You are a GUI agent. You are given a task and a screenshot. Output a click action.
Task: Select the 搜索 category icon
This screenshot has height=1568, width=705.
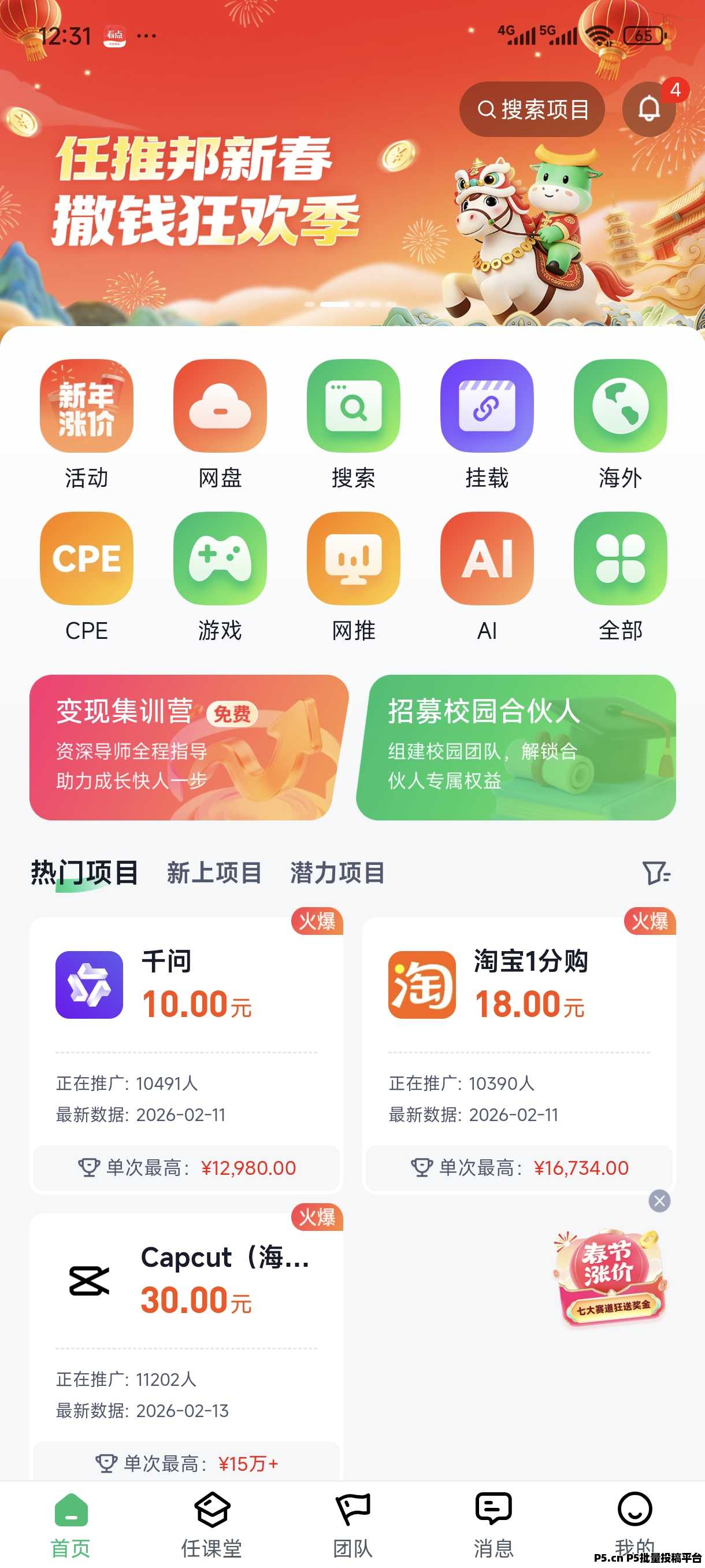(x=354, y=408)
